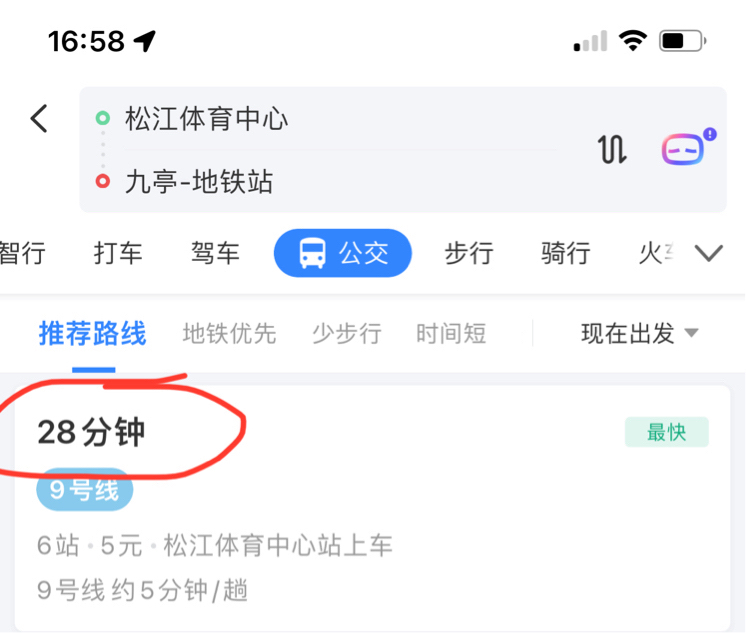
Task: Switch to 打车 travel mode
Action: pyautogui.click(x=118, y=253)
